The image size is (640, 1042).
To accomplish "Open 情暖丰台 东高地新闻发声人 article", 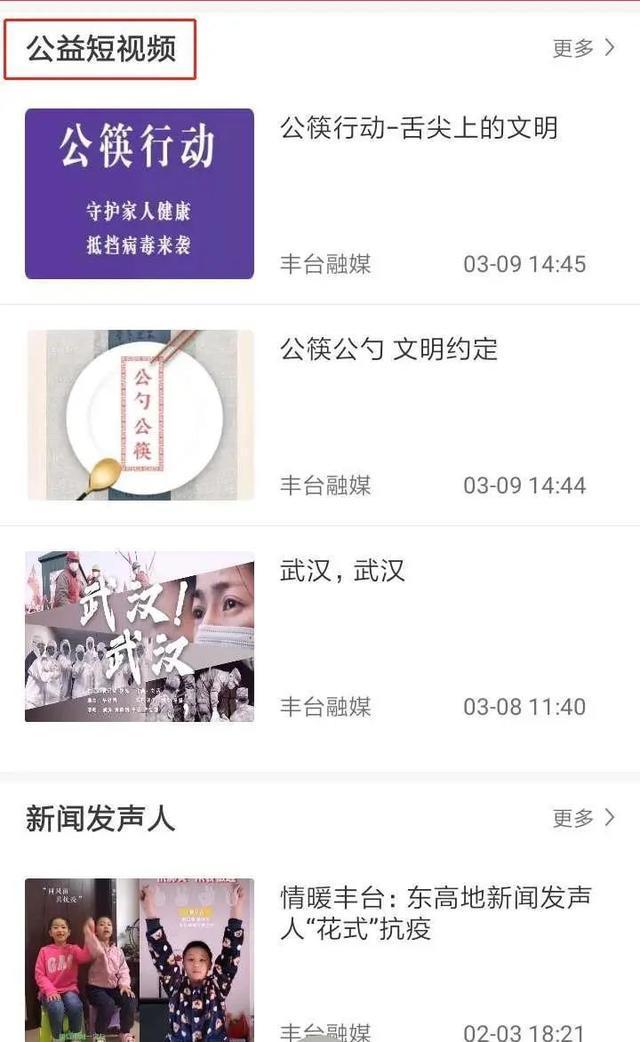I will 434,913.
